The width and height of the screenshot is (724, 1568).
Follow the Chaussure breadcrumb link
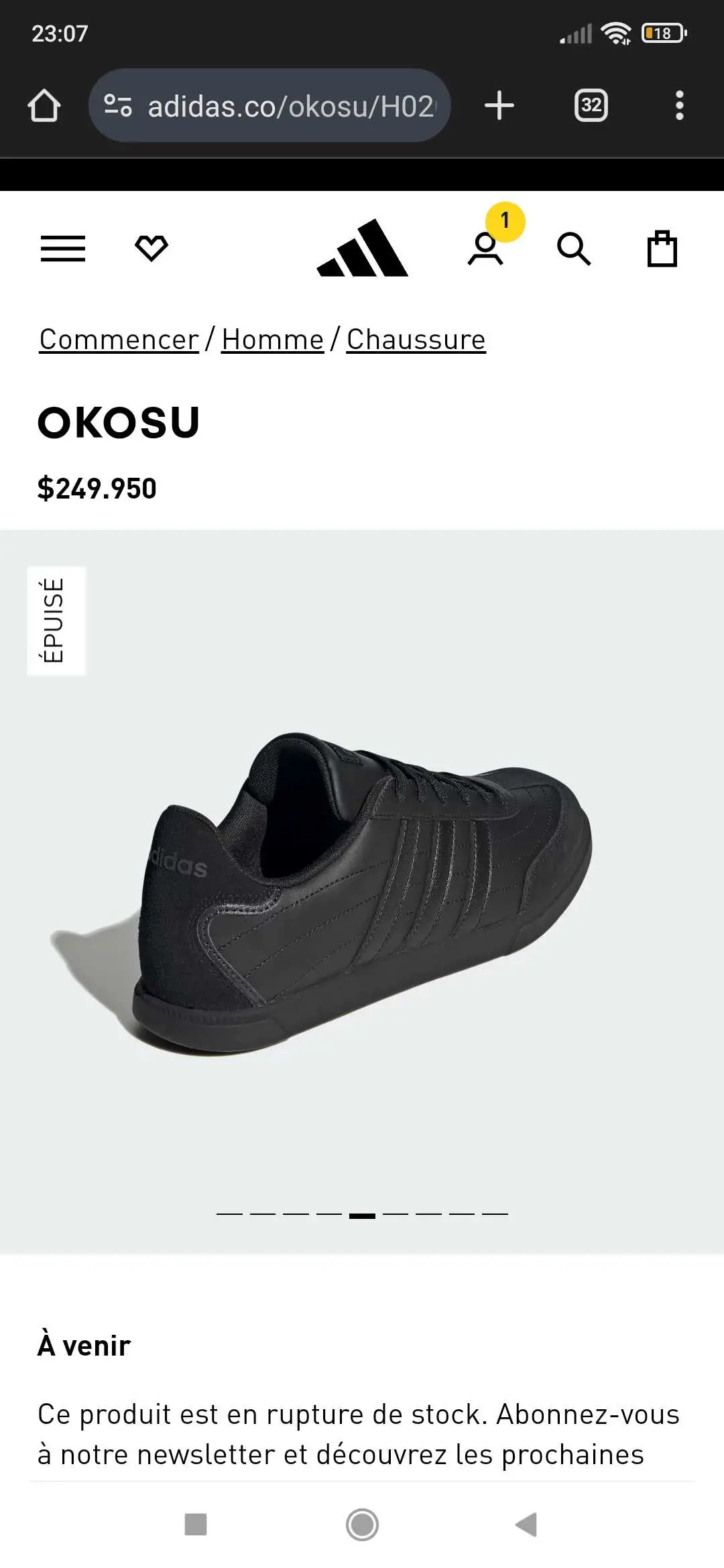tap(416, 340)
